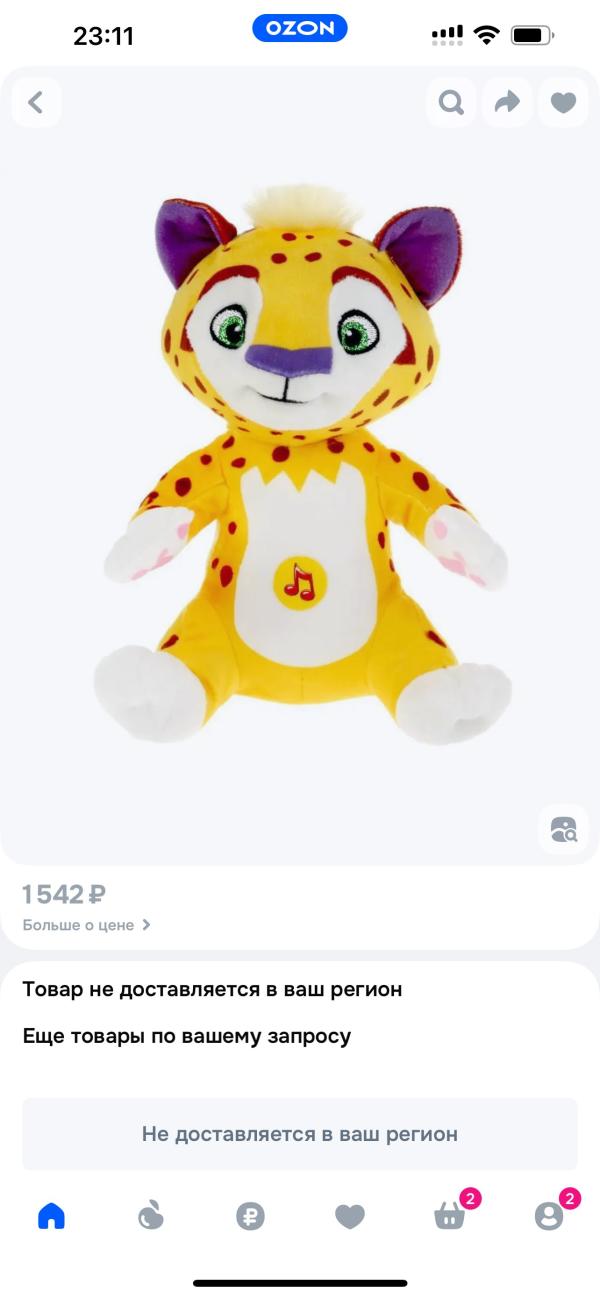Tap the "Не доставляется в ваш регион" button

tap(300, 1134)
